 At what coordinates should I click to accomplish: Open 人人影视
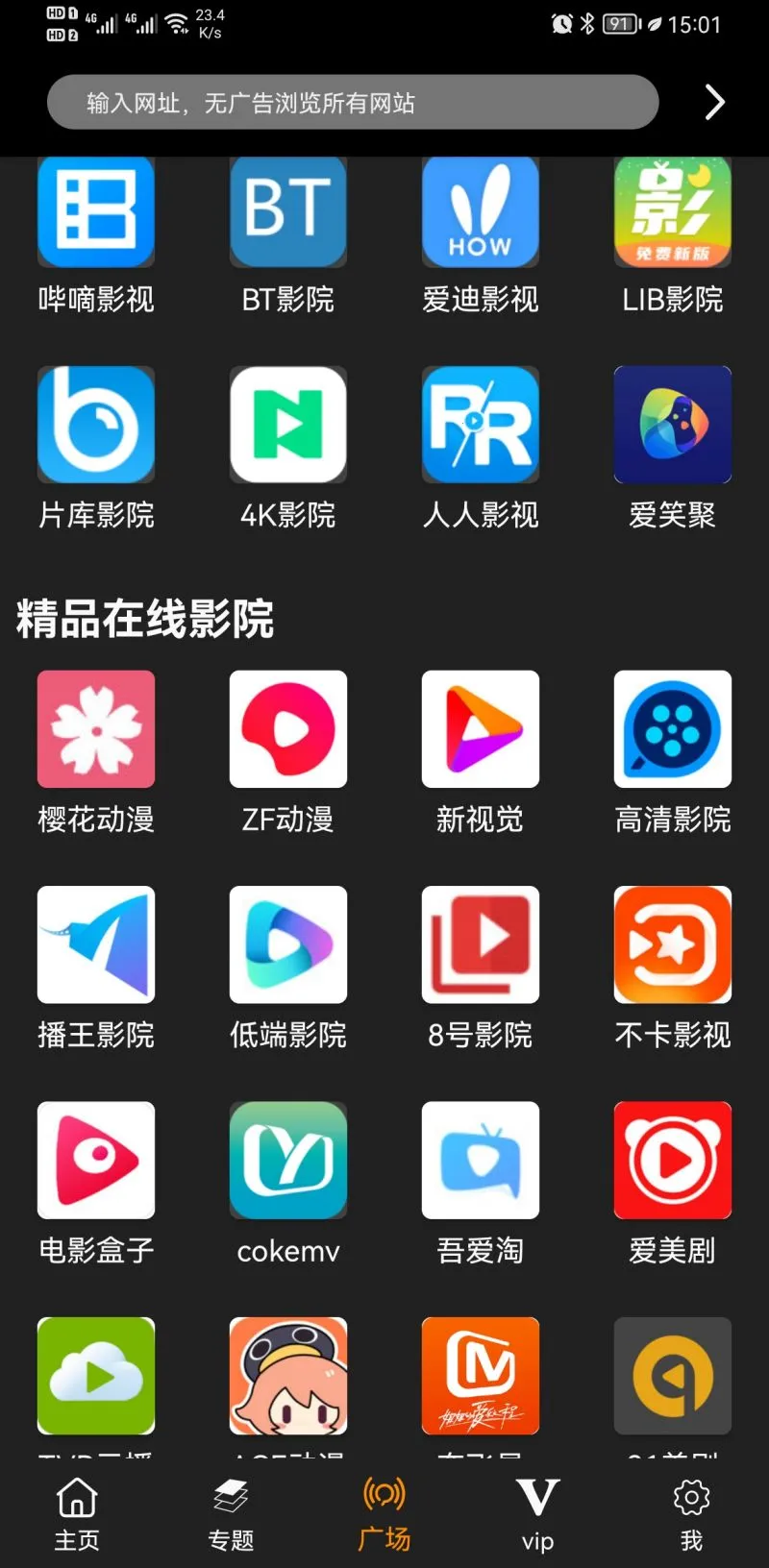[x=481, y=426]
